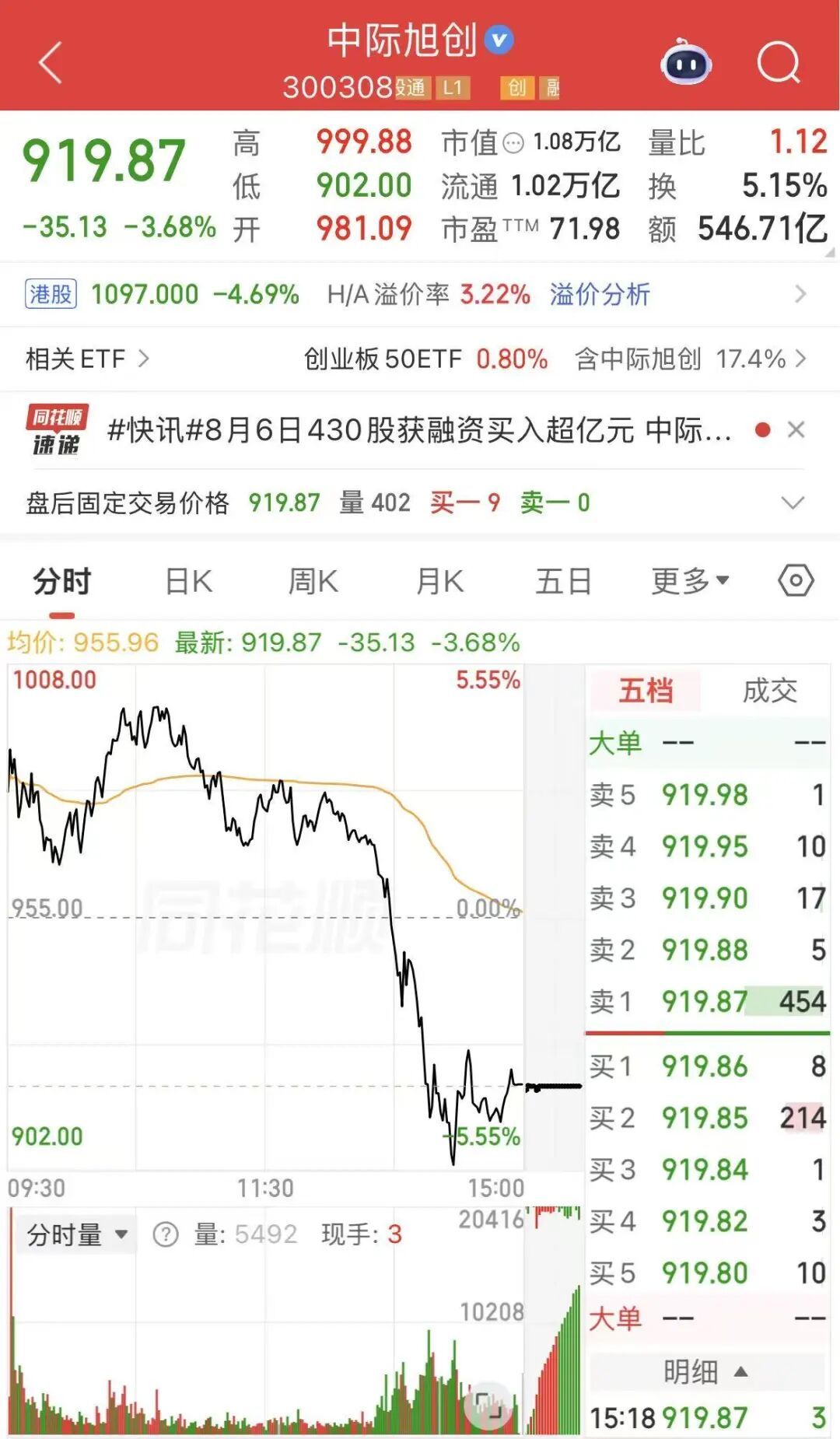The height and width of the screenshot is (1439, 840).
Task: Select the 分时 chart tab
Action: point(62,581)
